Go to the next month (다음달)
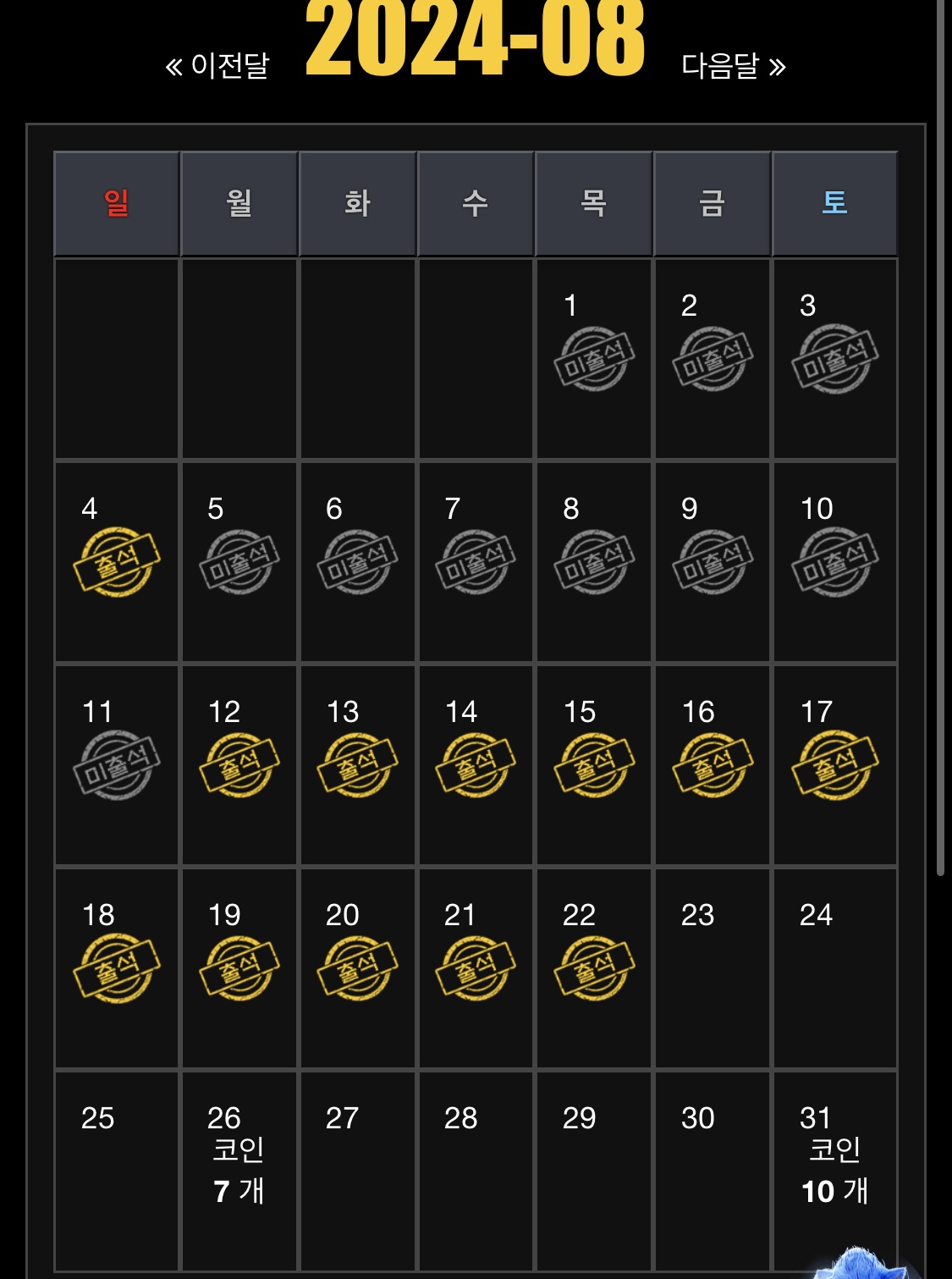 click(x=733, y=65)
